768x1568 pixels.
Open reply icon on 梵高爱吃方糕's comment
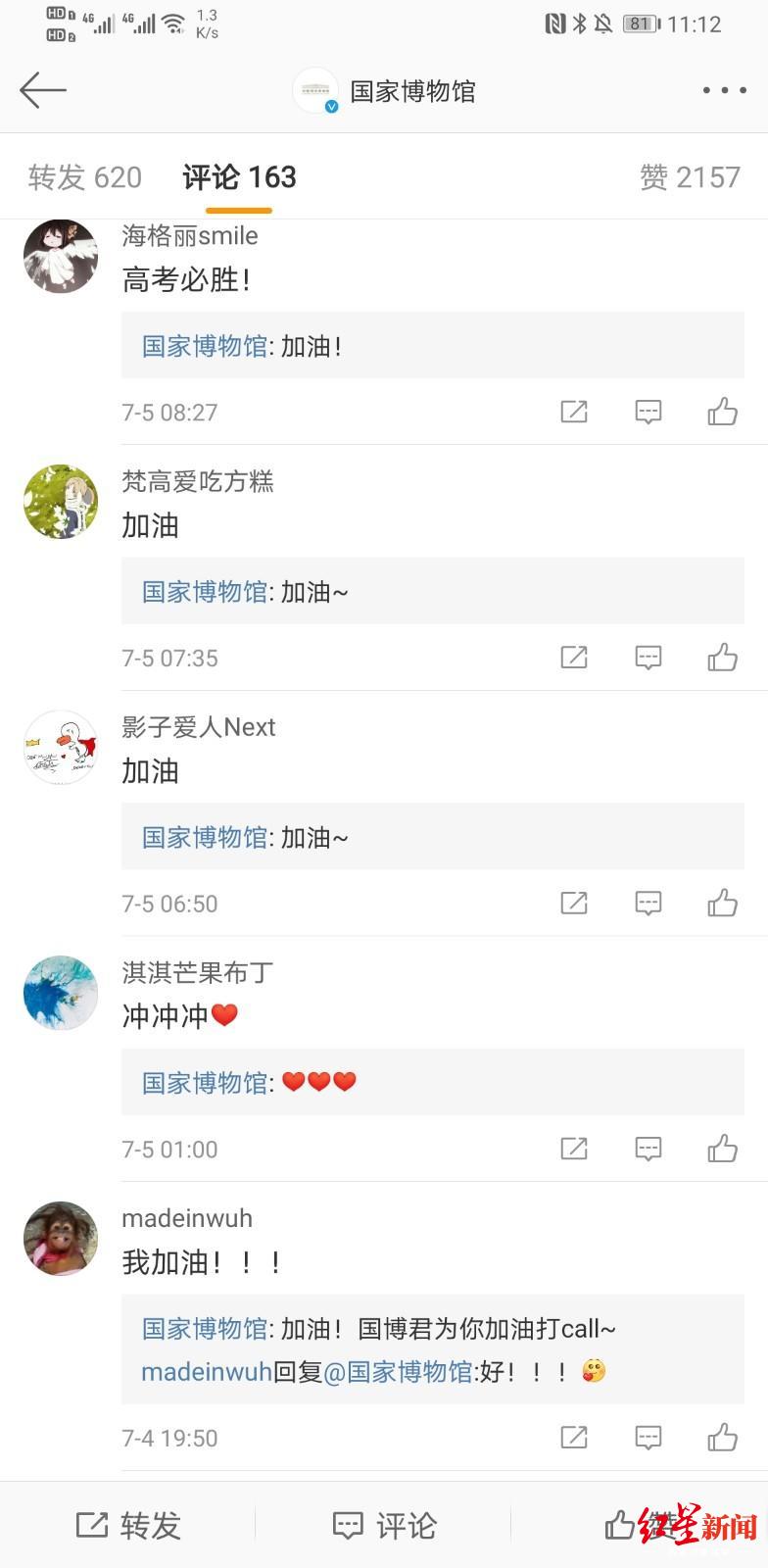(x=648, y=658)
